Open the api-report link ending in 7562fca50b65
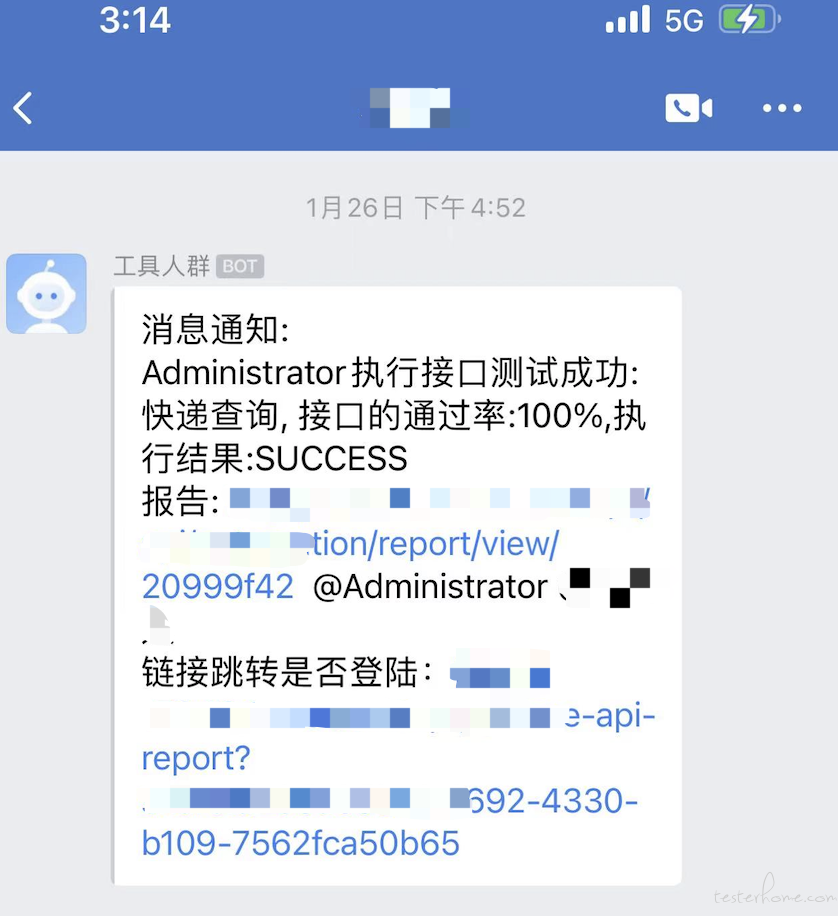Screen dimensions: 838x916 coord(300,842)
